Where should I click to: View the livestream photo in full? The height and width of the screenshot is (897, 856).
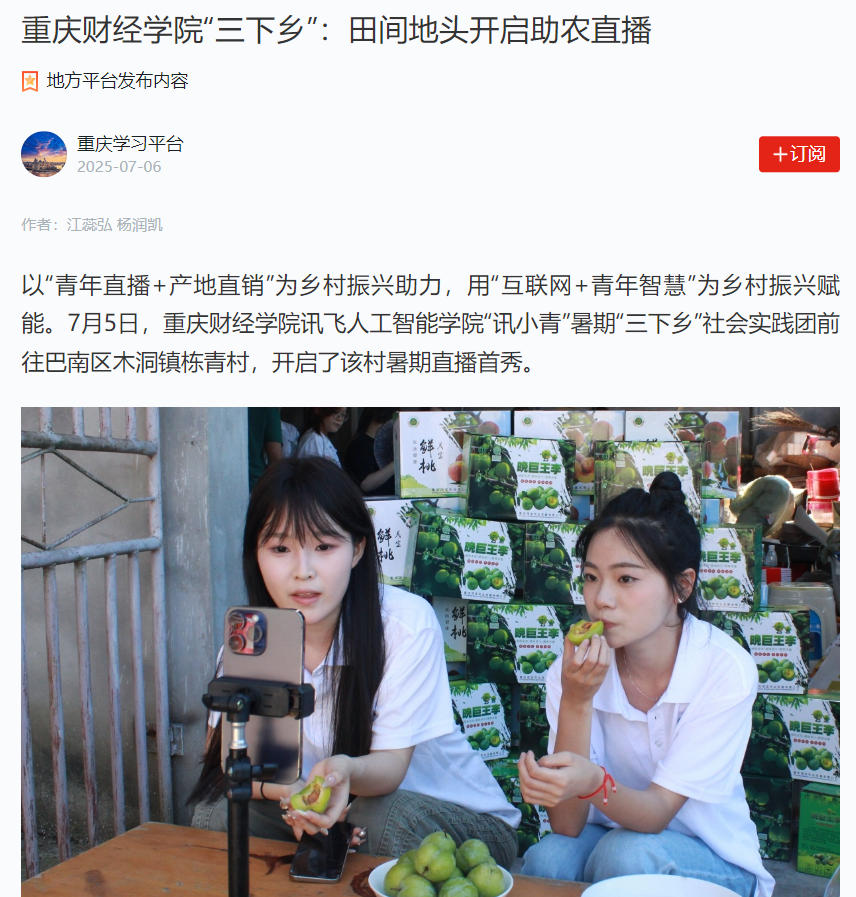(430, 650)
